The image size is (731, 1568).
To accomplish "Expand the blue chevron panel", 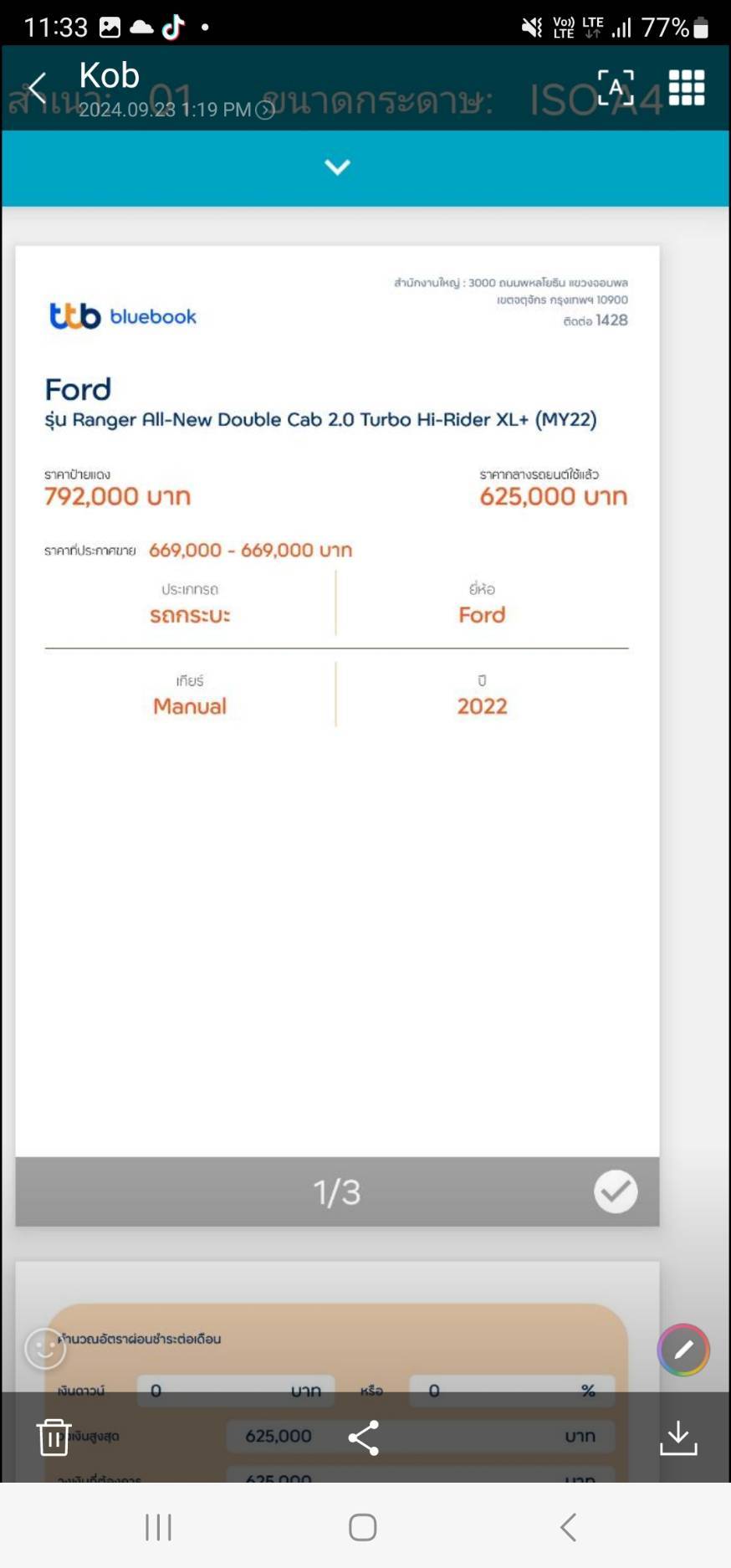I will point(337,167).
